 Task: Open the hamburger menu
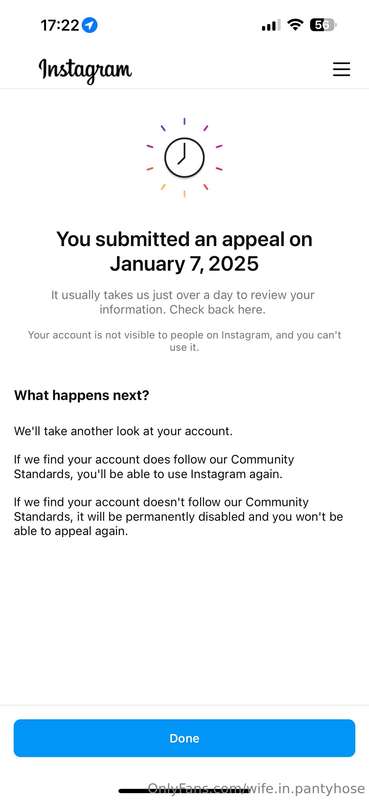(341, 69)
